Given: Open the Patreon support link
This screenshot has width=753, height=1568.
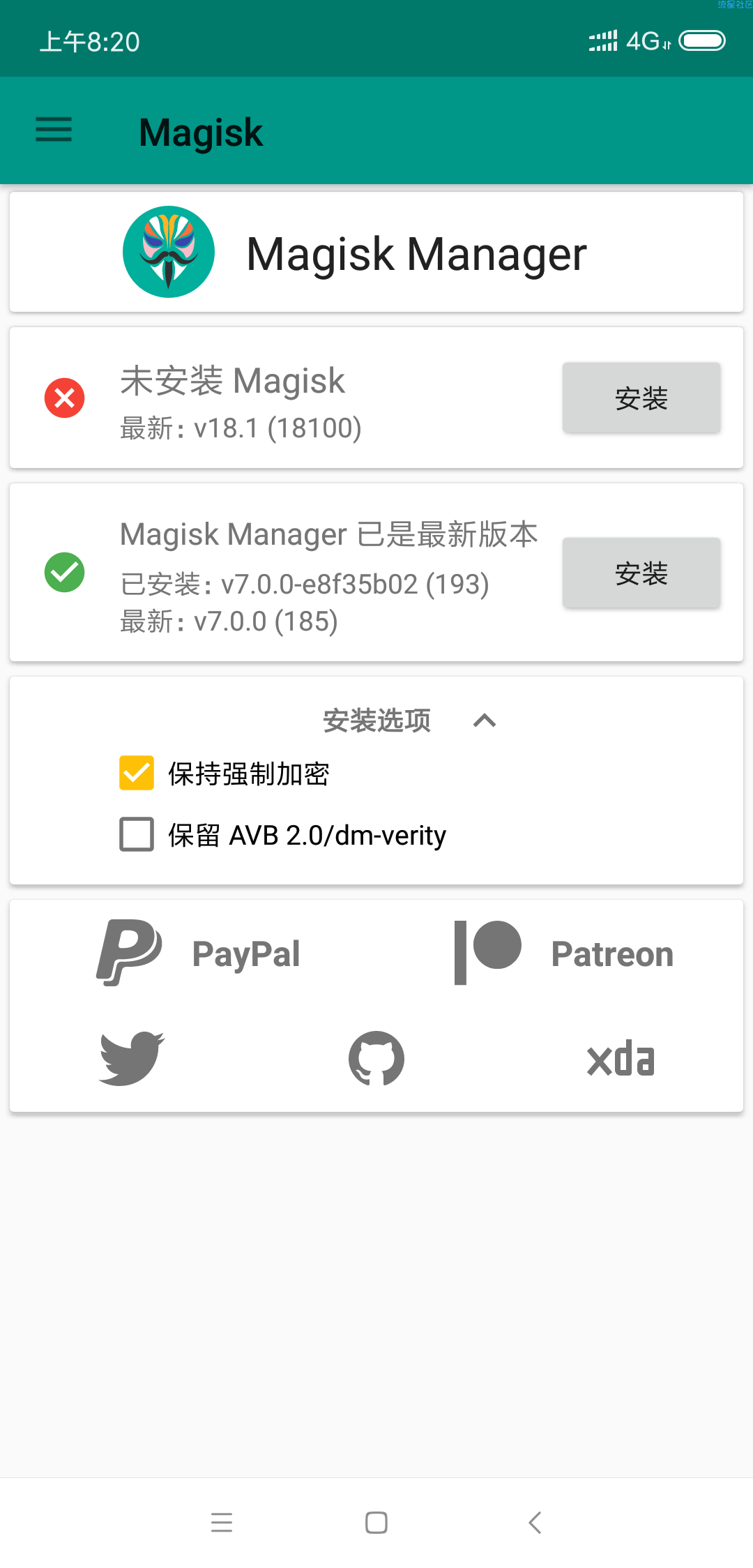Looking at the screenshot, I should 563,953.
